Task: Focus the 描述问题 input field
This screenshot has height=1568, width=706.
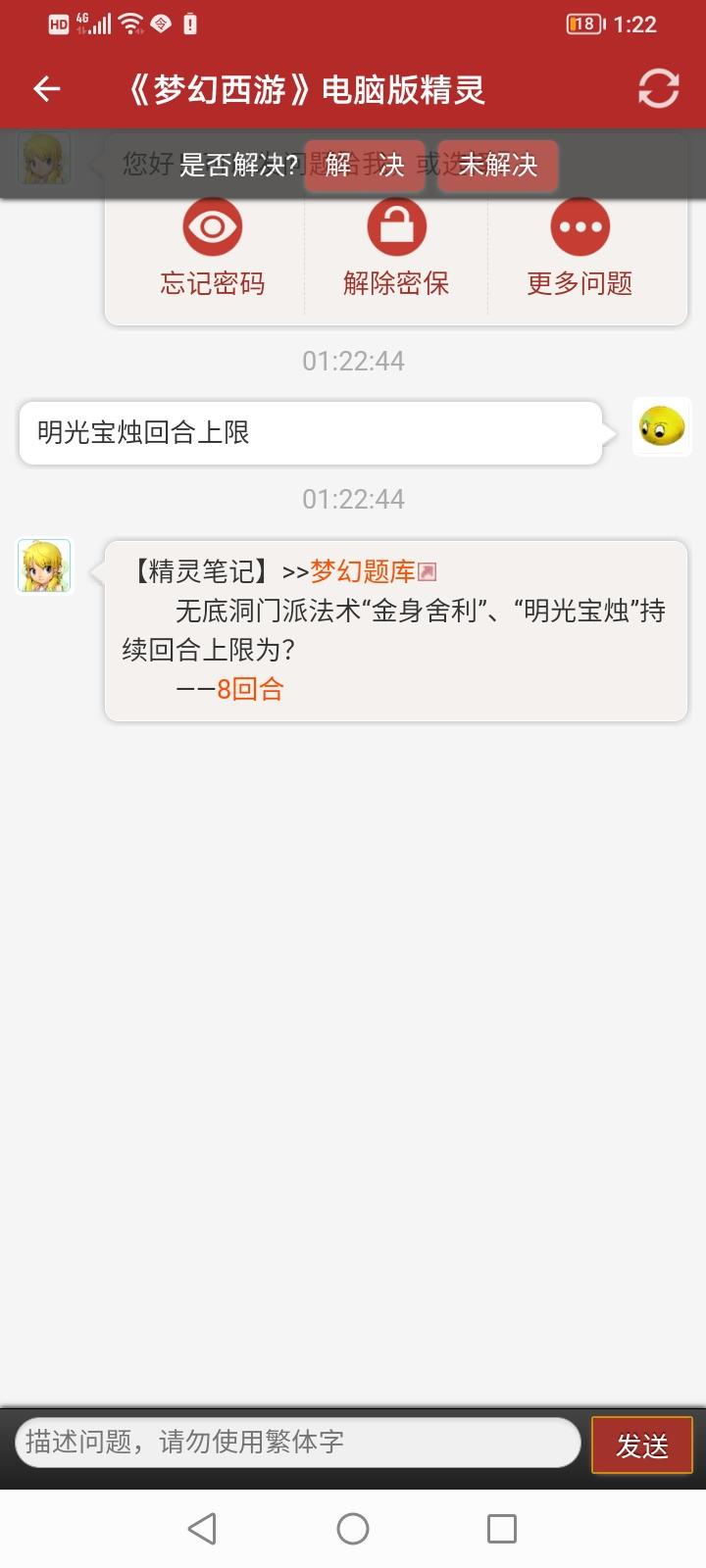Action: [298, 1442]
